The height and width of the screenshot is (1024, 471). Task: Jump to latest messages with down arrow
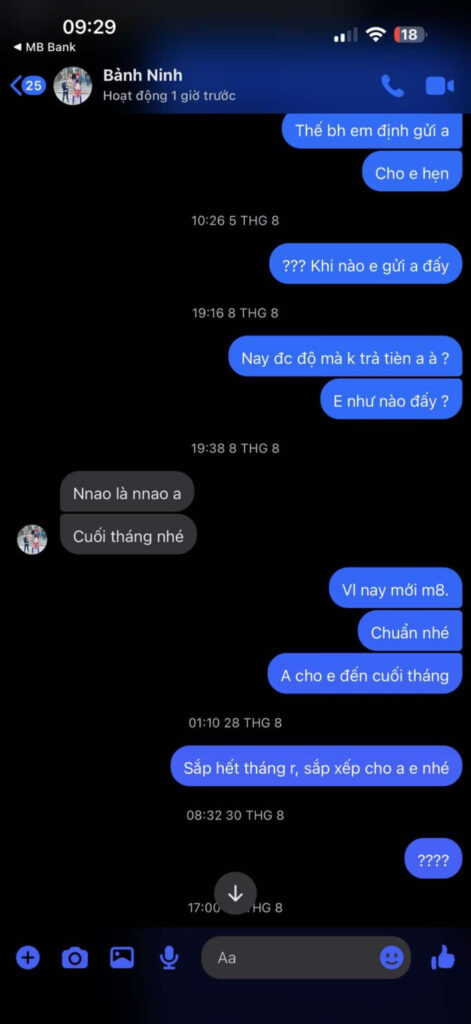click(235, 893)
